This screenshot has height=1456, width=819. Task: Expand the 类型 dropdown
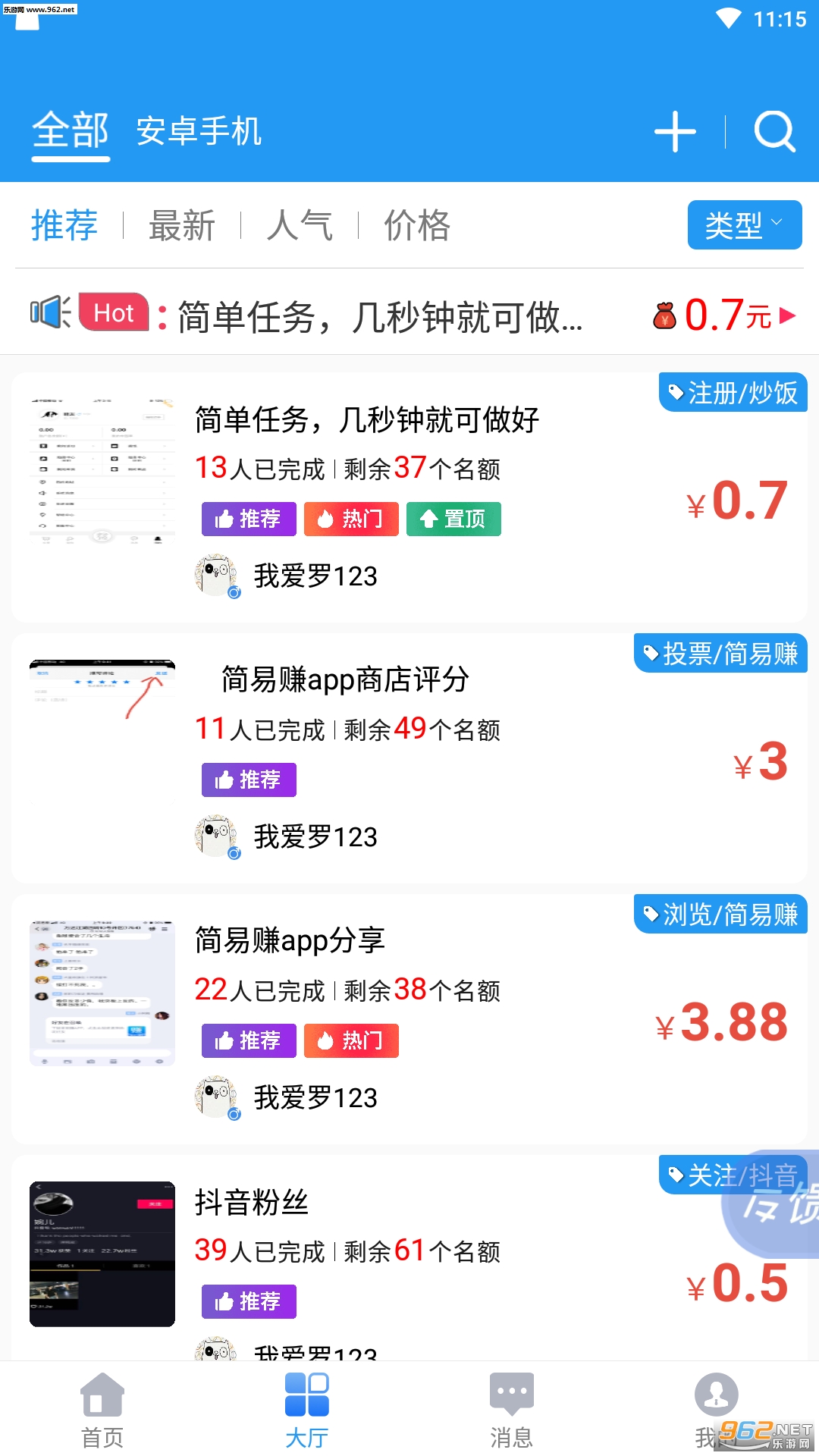click(744, 225)
